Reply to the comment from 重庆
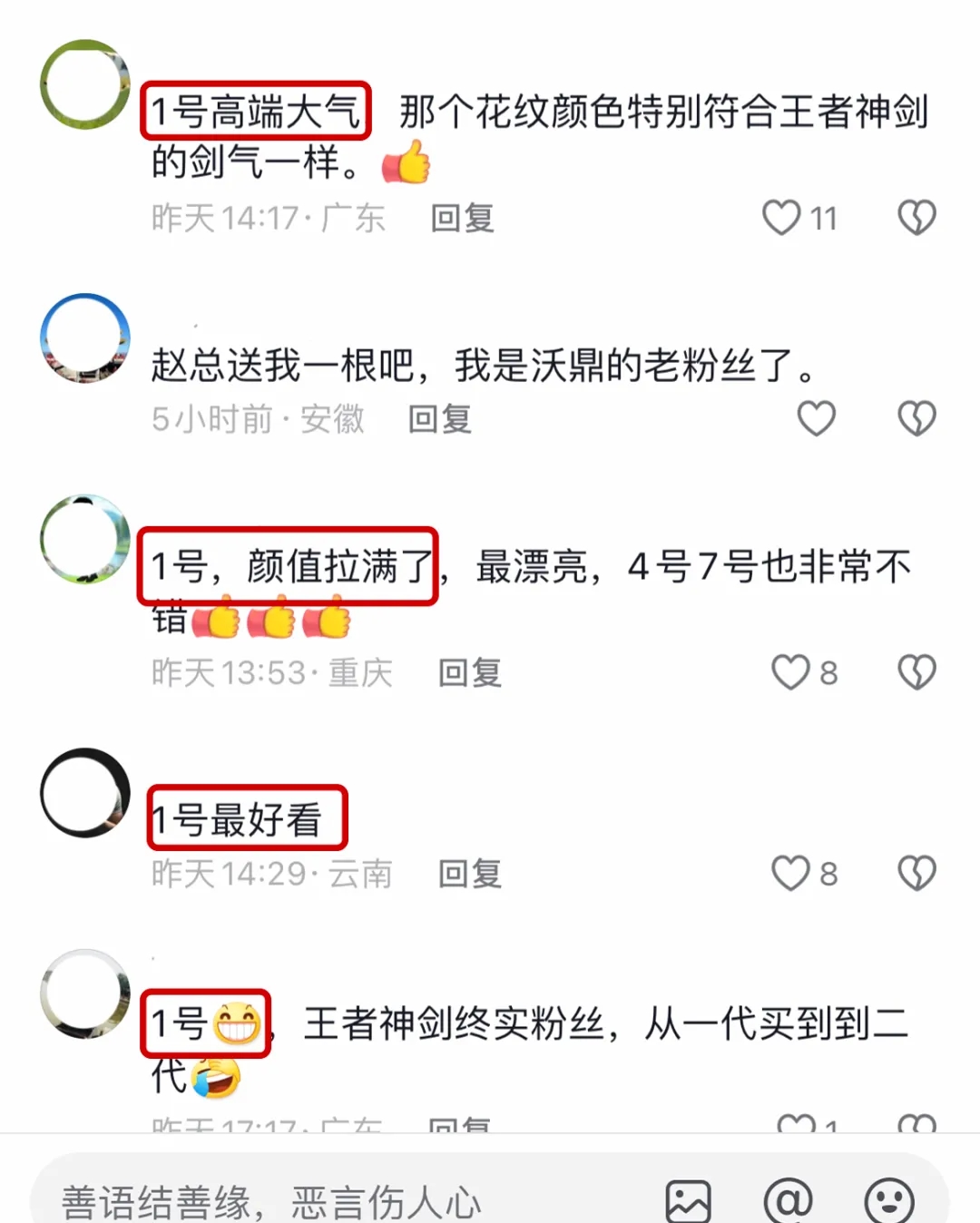The height and width of the screenshot is (1223, 980). click(469, 673)
